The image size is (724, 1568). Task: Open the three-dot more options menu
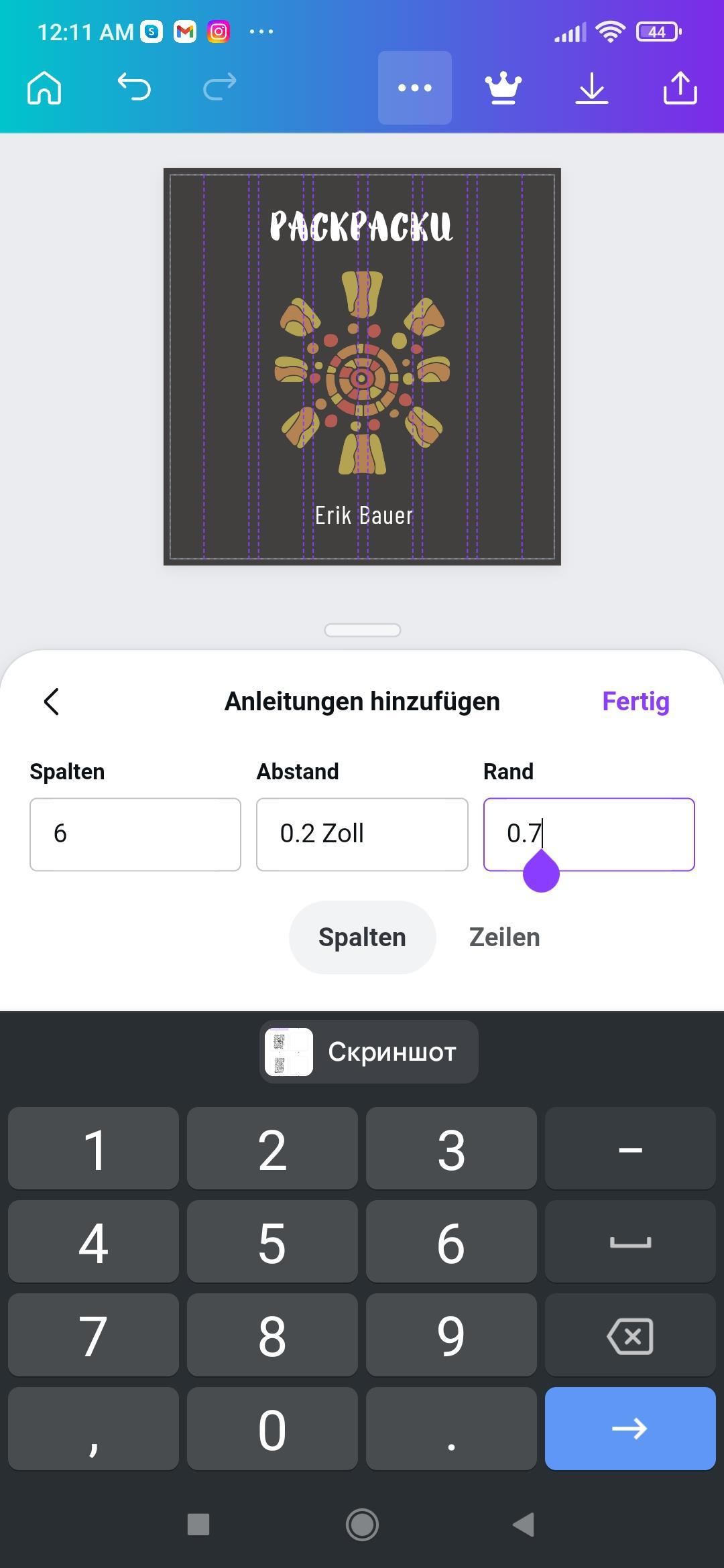[414, 88]
